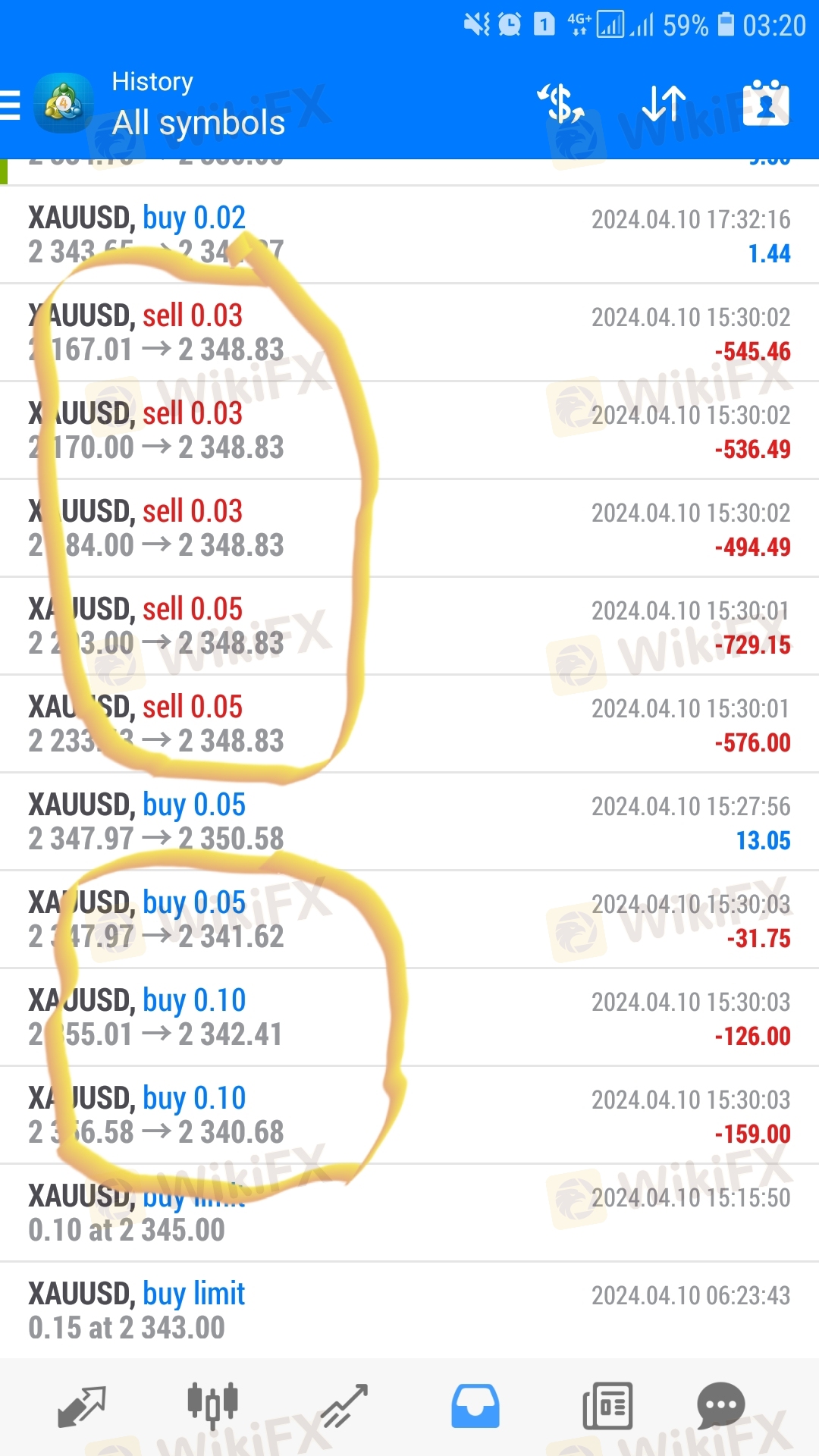This screenshot has height=1456, width=819.
Task: View details of the -494.49 sell trade
Action: pos(409,529)
